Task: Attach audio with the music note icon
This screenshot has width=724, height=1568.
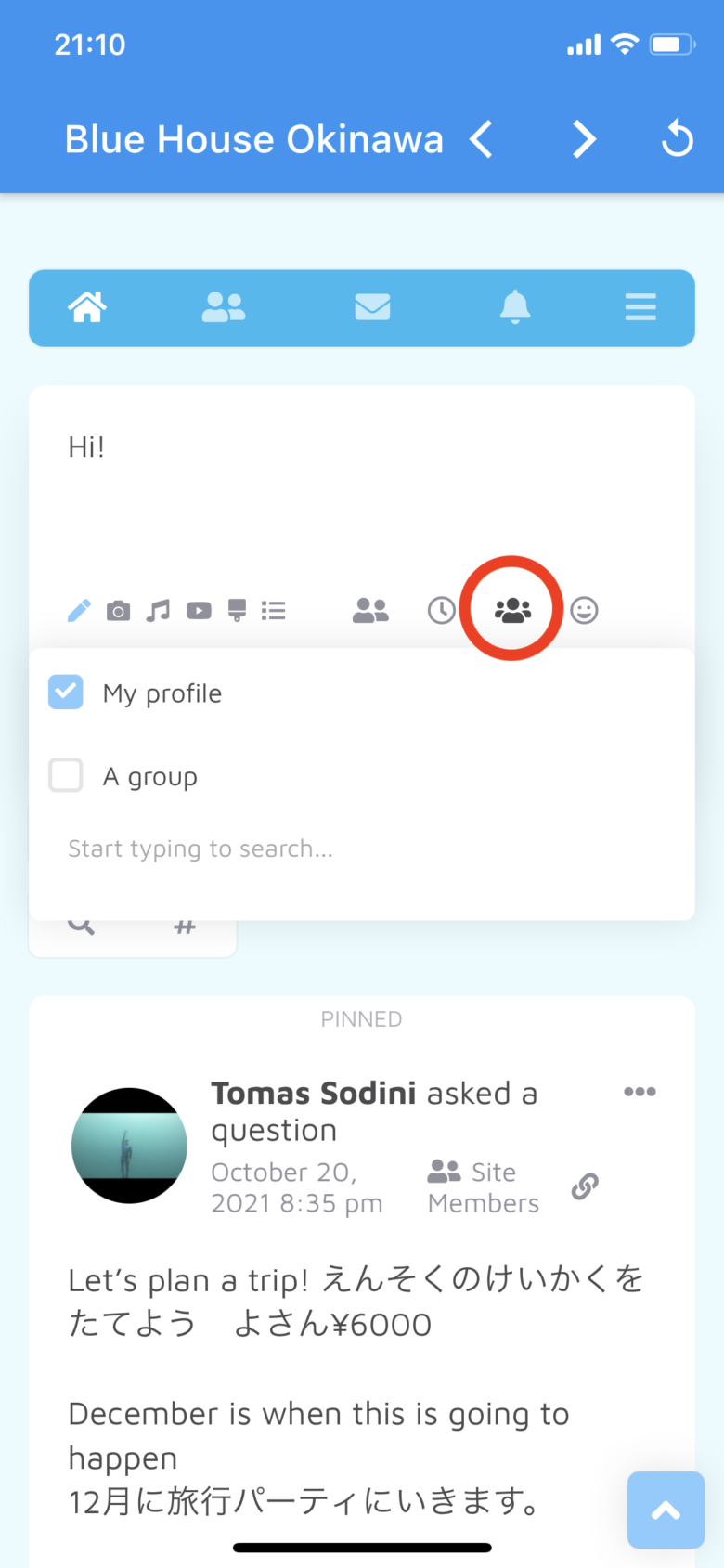Action: 159,611
